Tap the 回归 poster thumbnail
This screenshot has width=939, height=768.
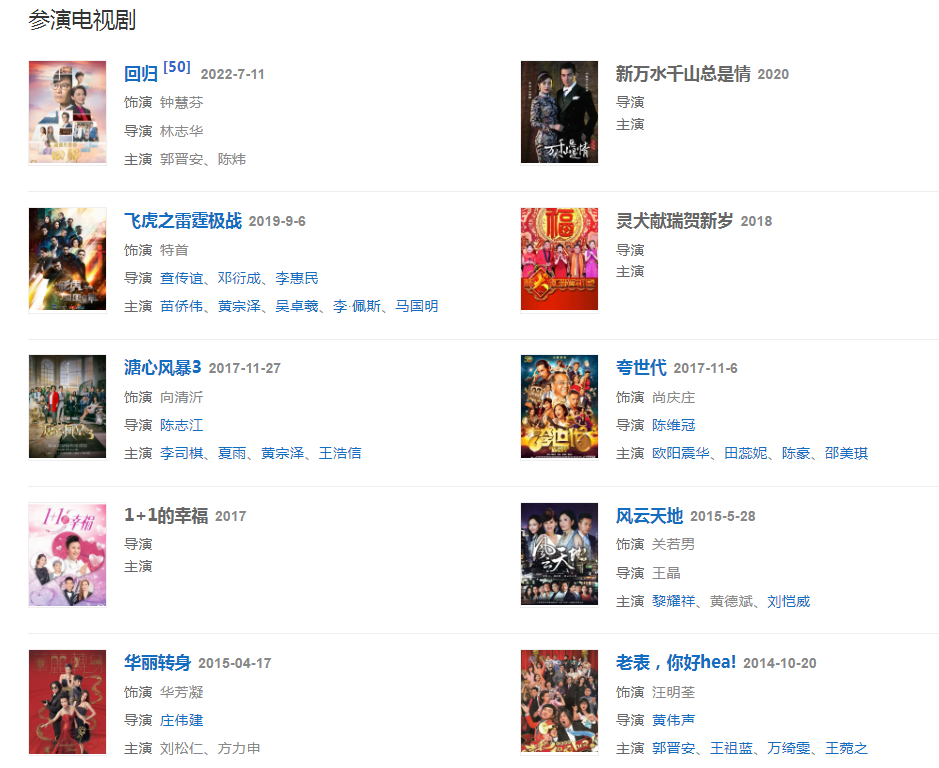67,112
